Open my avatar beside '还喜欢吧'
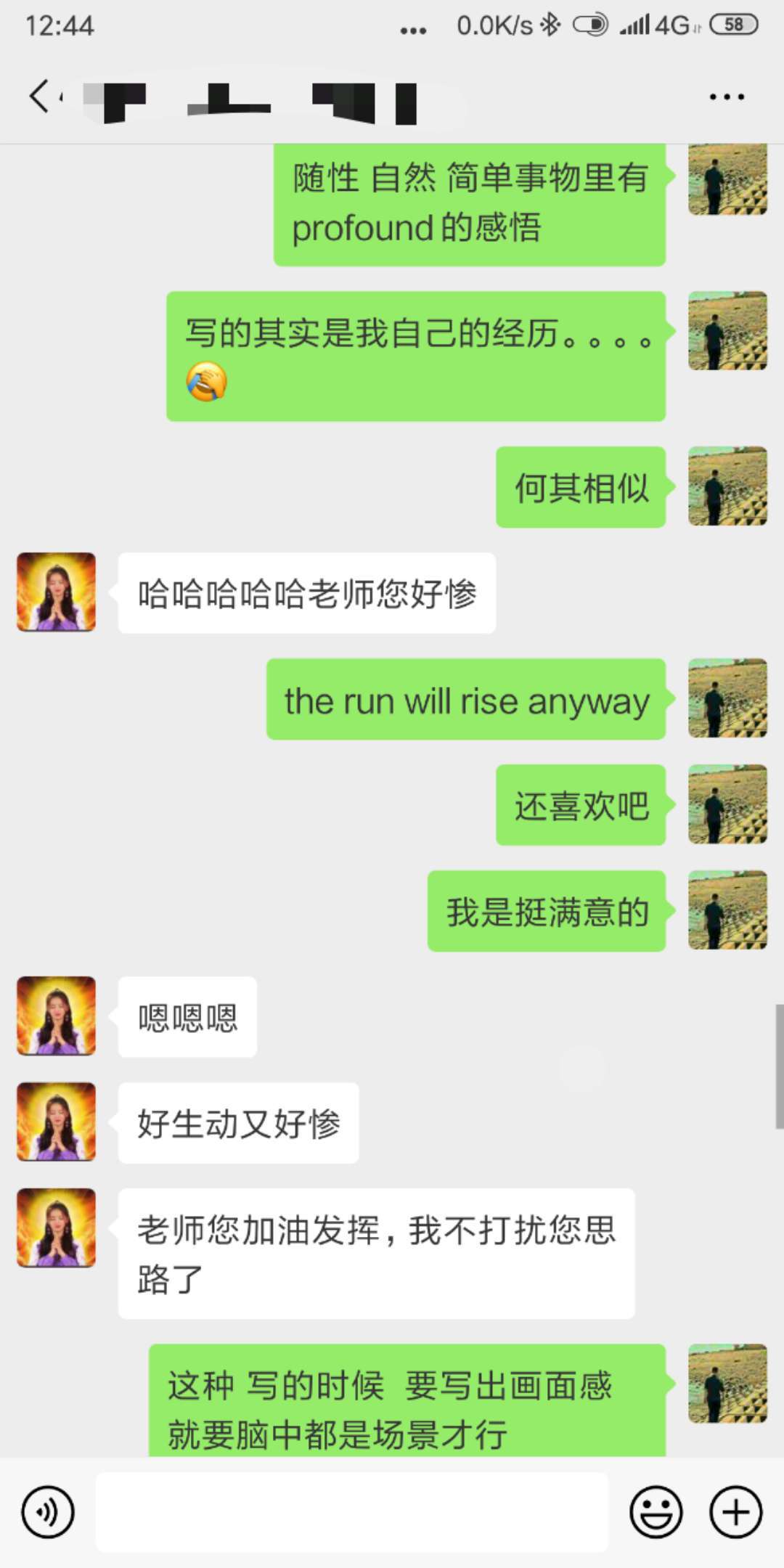Viewport: 784px width, 1568px height. [727, 804]
